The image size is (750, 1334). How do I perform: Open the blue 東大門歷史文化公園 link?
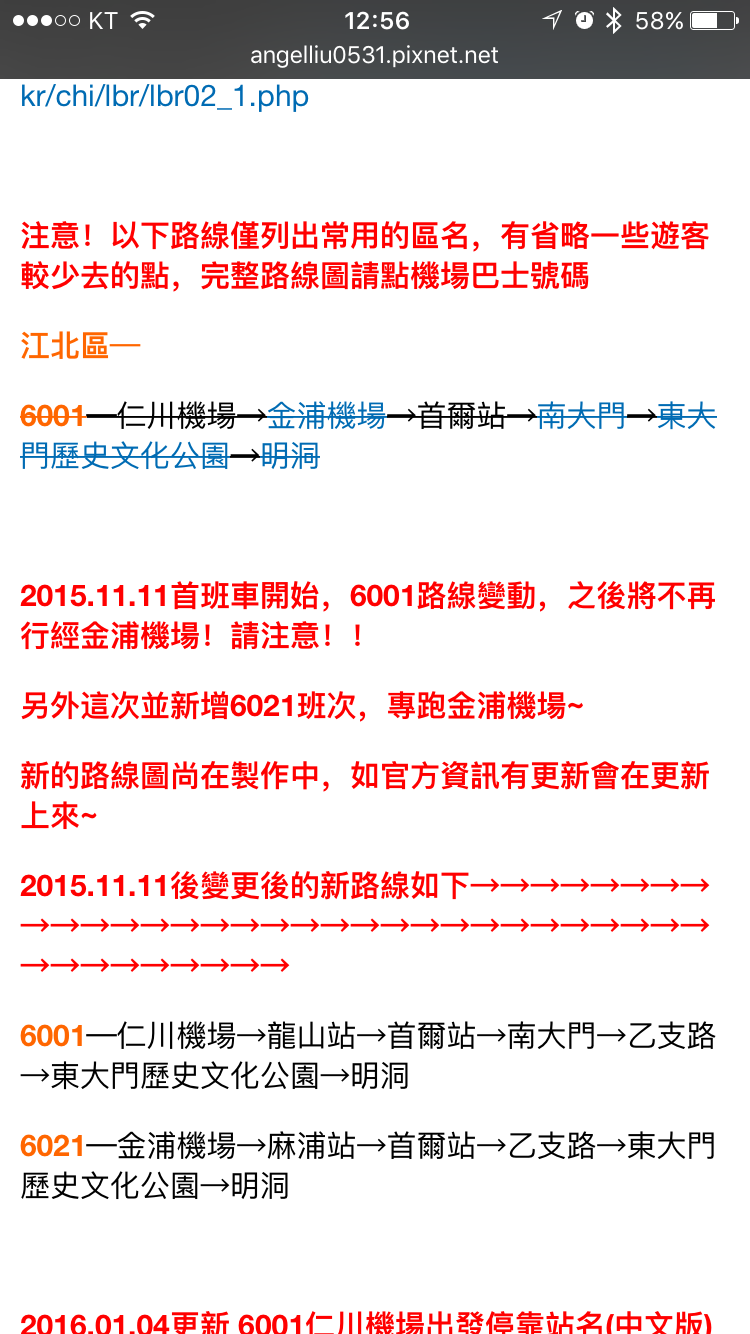click(x=125, y=456)
